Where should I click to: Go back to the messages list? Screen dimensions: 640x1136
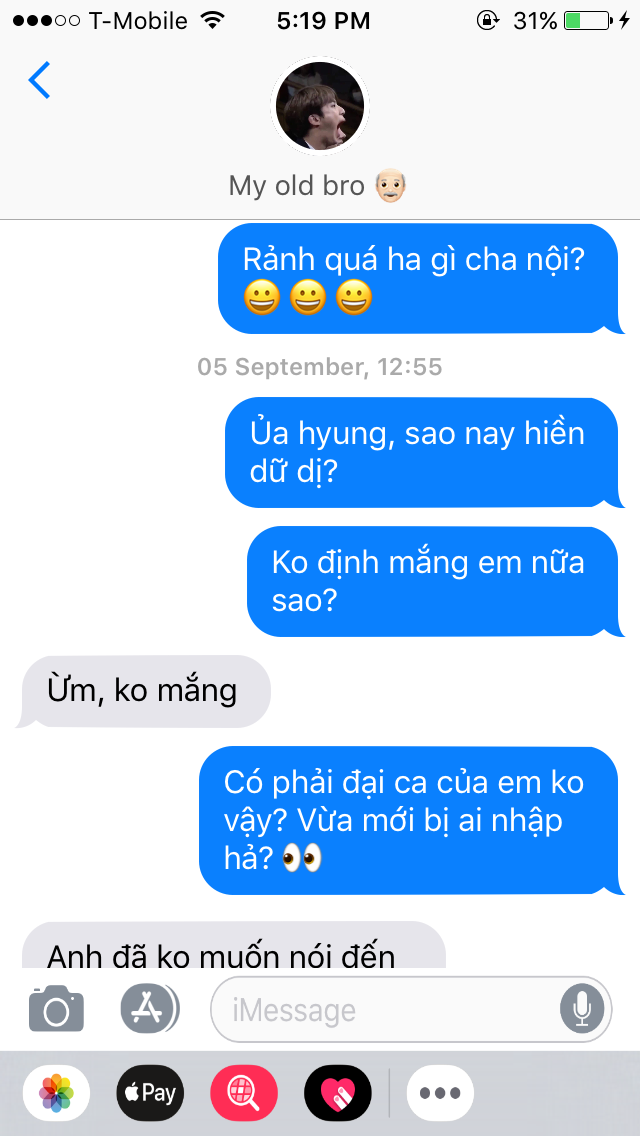pyautogui.click(x=40, y=81)
